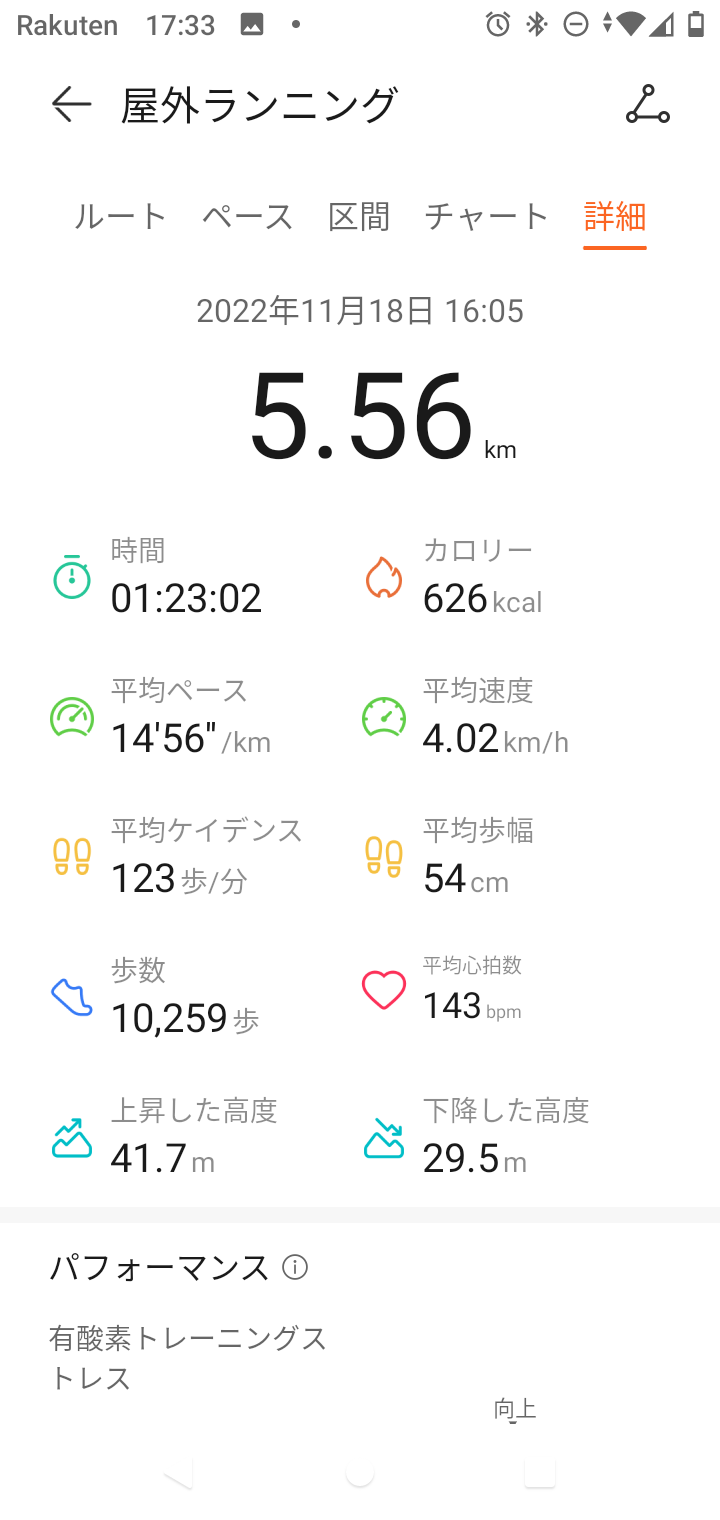Switch to the ペース tab
720x1520 pixels.
247,217
